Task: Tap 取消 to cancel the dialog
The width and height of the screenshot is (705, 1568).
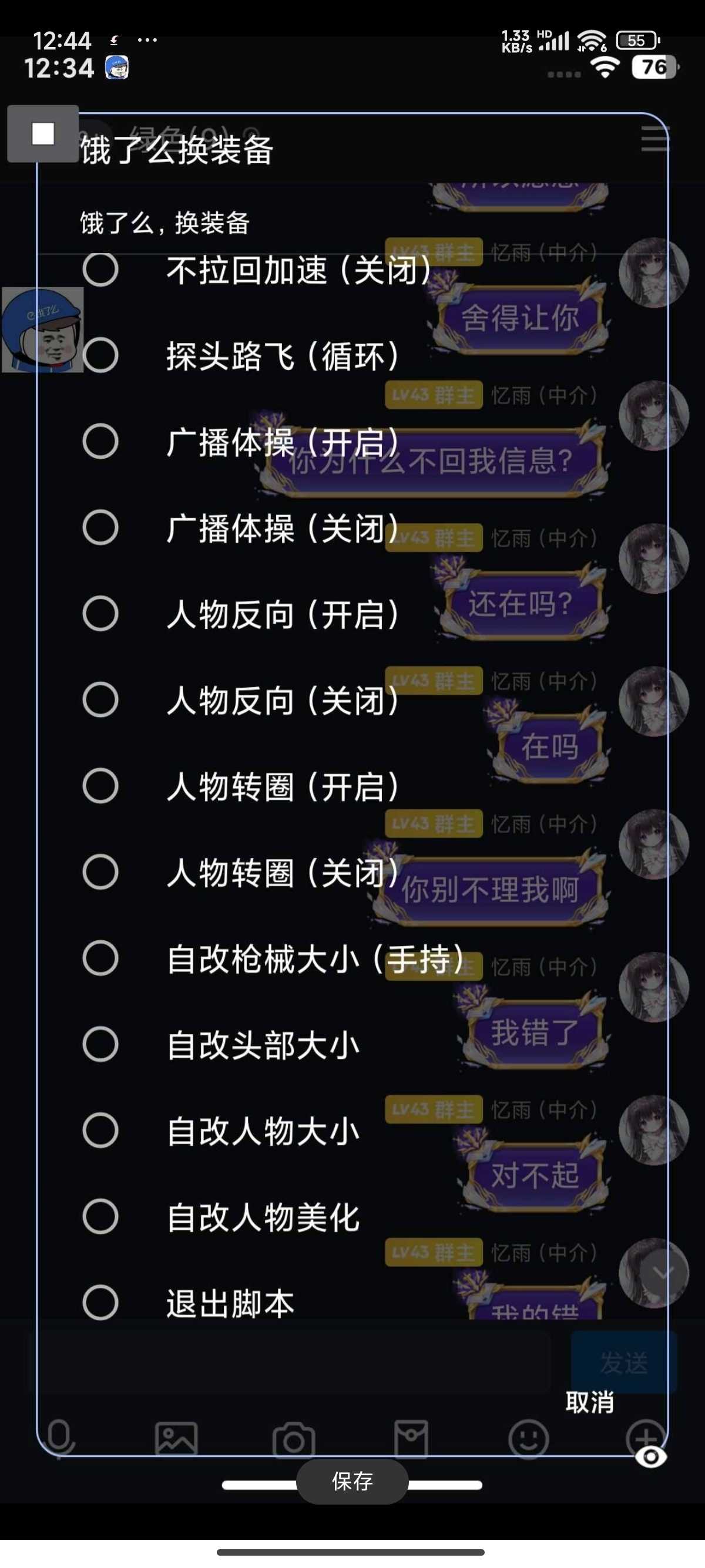Action: pyautogui.click(x=589, y=1402)
